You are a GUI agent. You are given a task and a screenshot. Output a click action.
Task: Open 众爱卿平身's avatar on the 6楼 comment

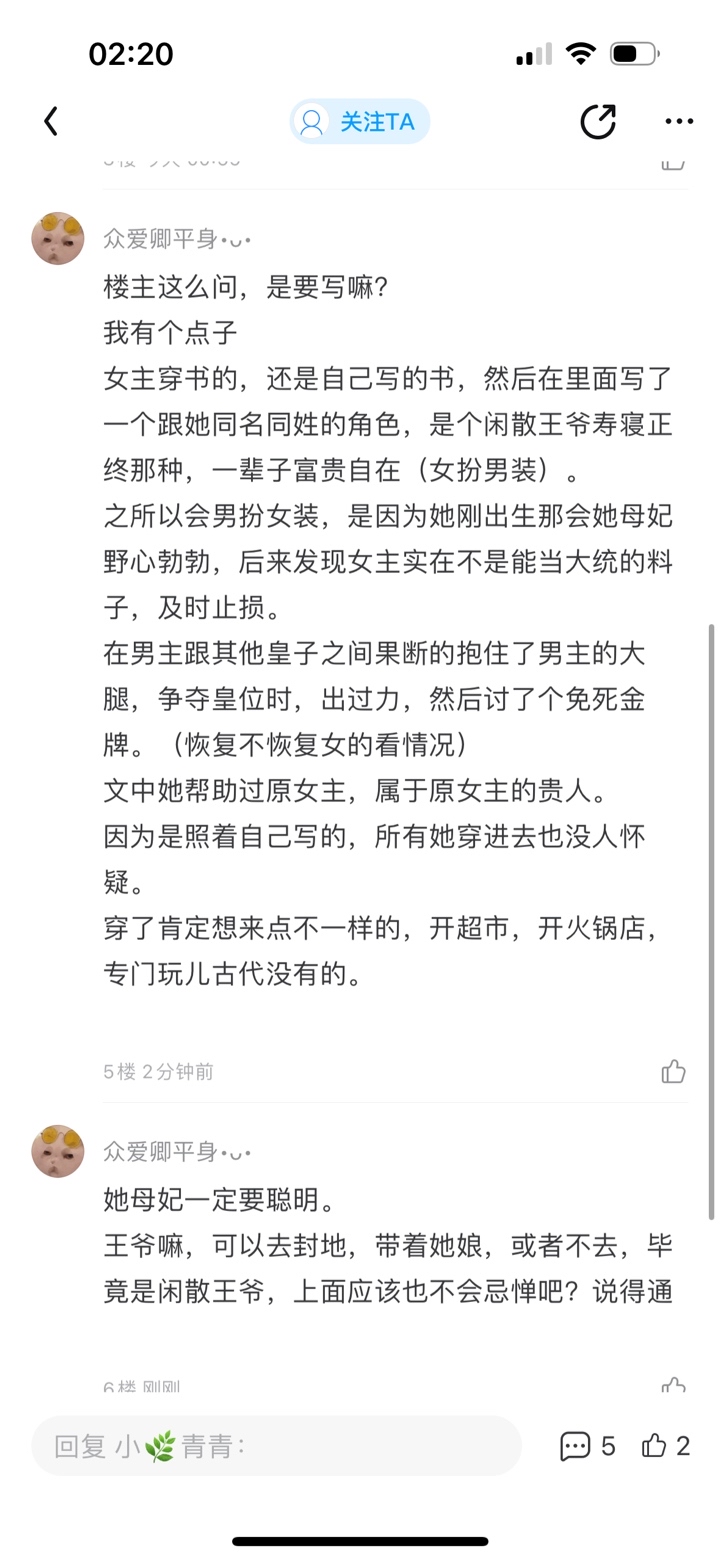tap(58, 1151)
